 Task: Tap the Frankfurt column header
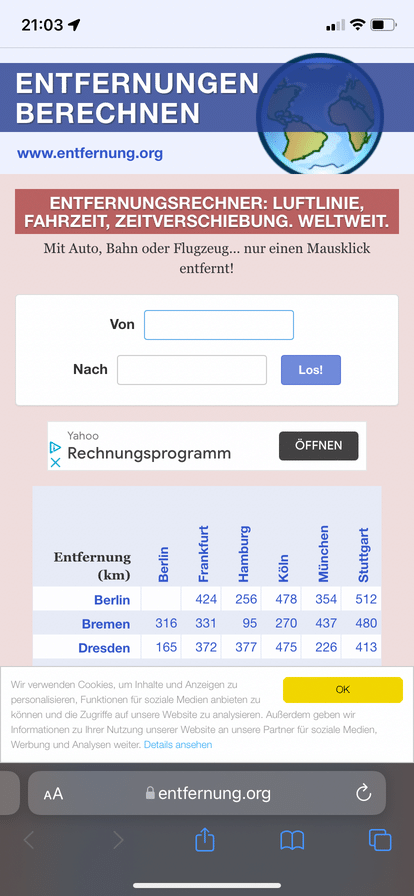point(203,554)
